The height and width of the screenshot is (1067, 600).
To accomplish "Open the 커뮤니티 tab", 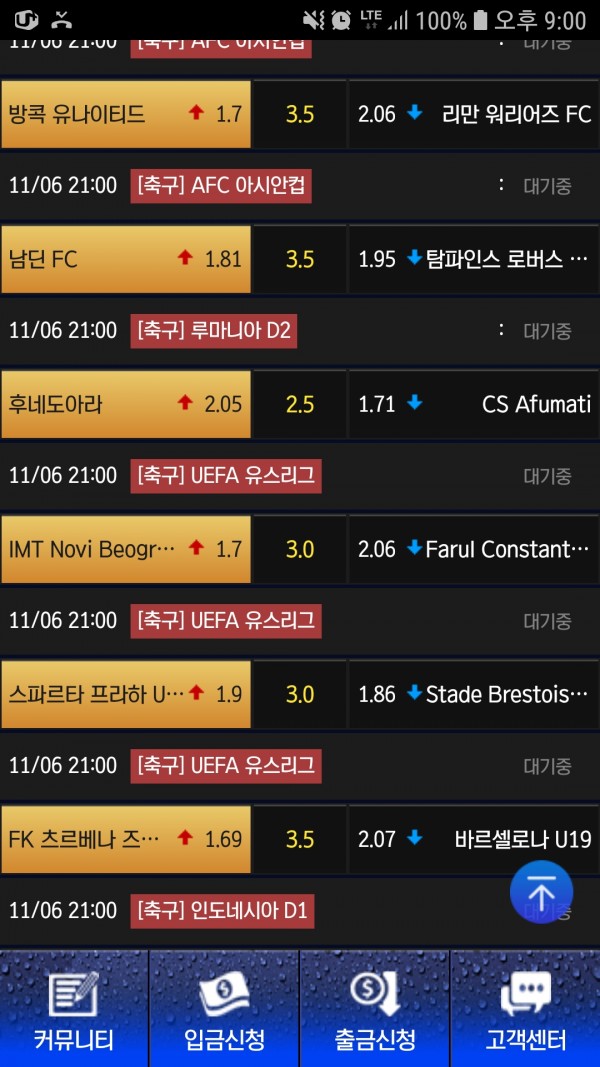I will pyautogui.click(x=74, y=1008).
